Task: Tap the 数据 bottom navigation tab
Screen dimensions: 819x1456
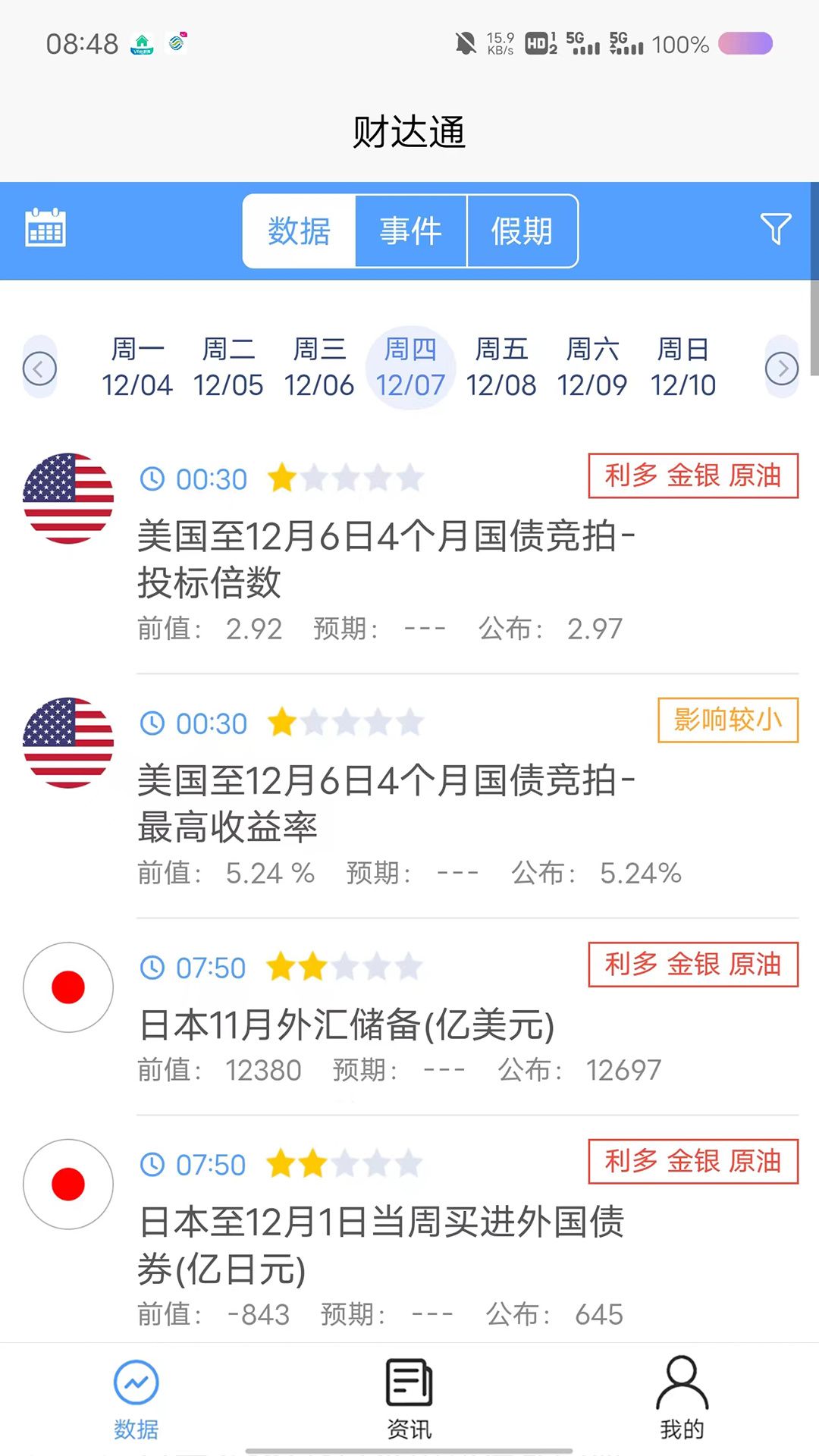Action: [136, 1398]
